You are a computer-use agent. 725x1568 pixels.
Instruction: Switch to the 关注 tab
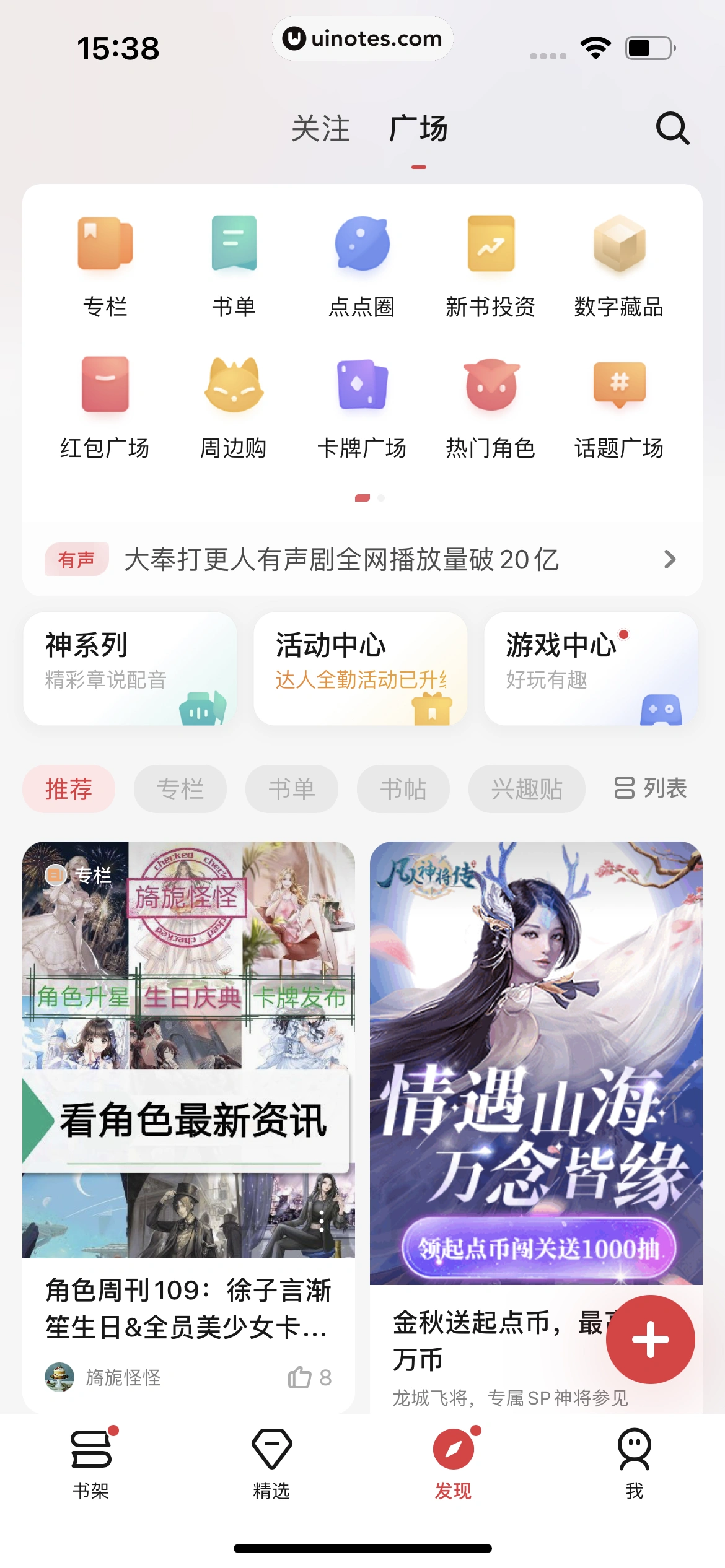pyautogui.click(x=322, y=129)
